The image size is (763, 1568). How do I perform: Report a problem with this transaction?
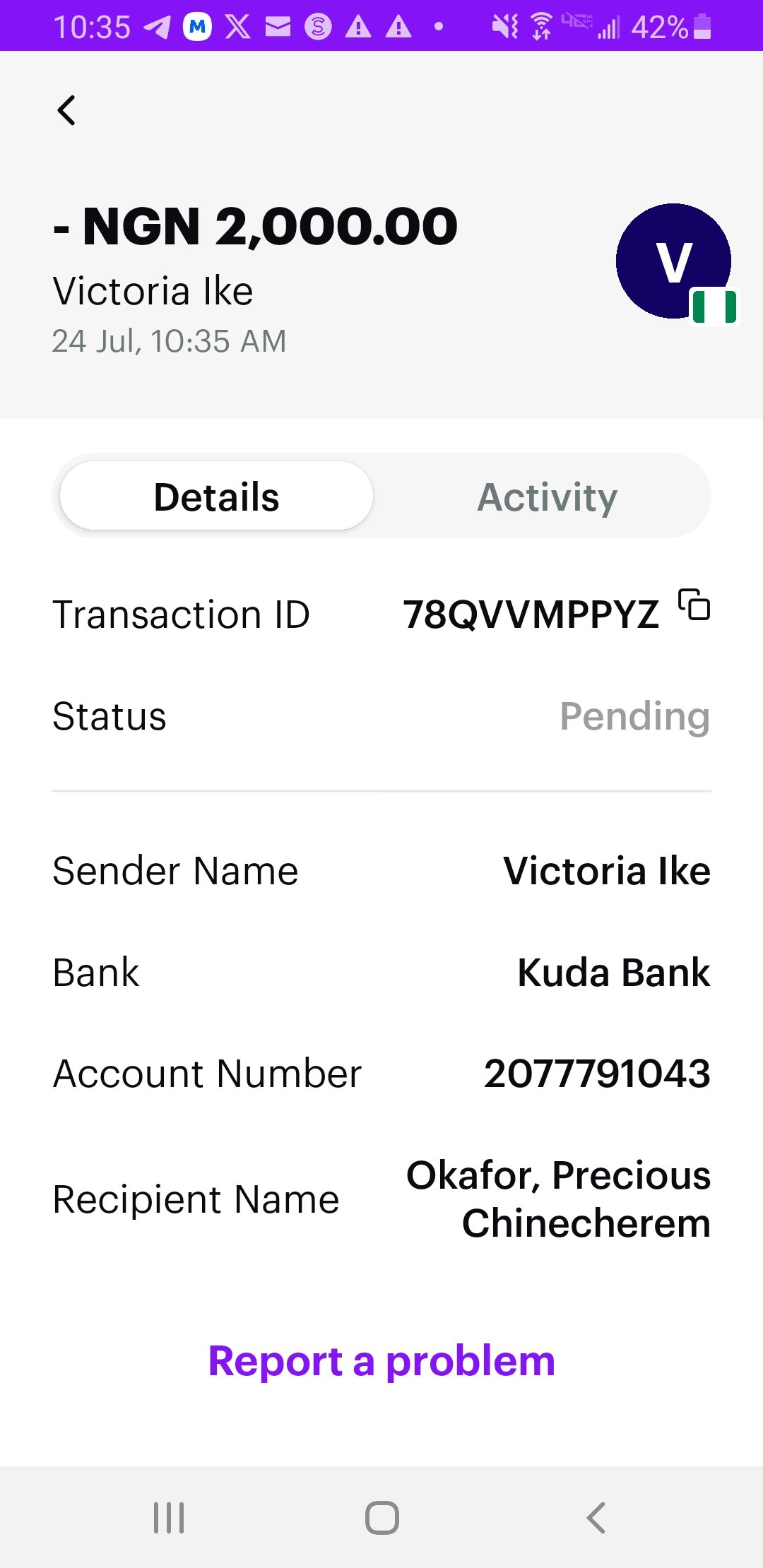(x=381, y=1361)
